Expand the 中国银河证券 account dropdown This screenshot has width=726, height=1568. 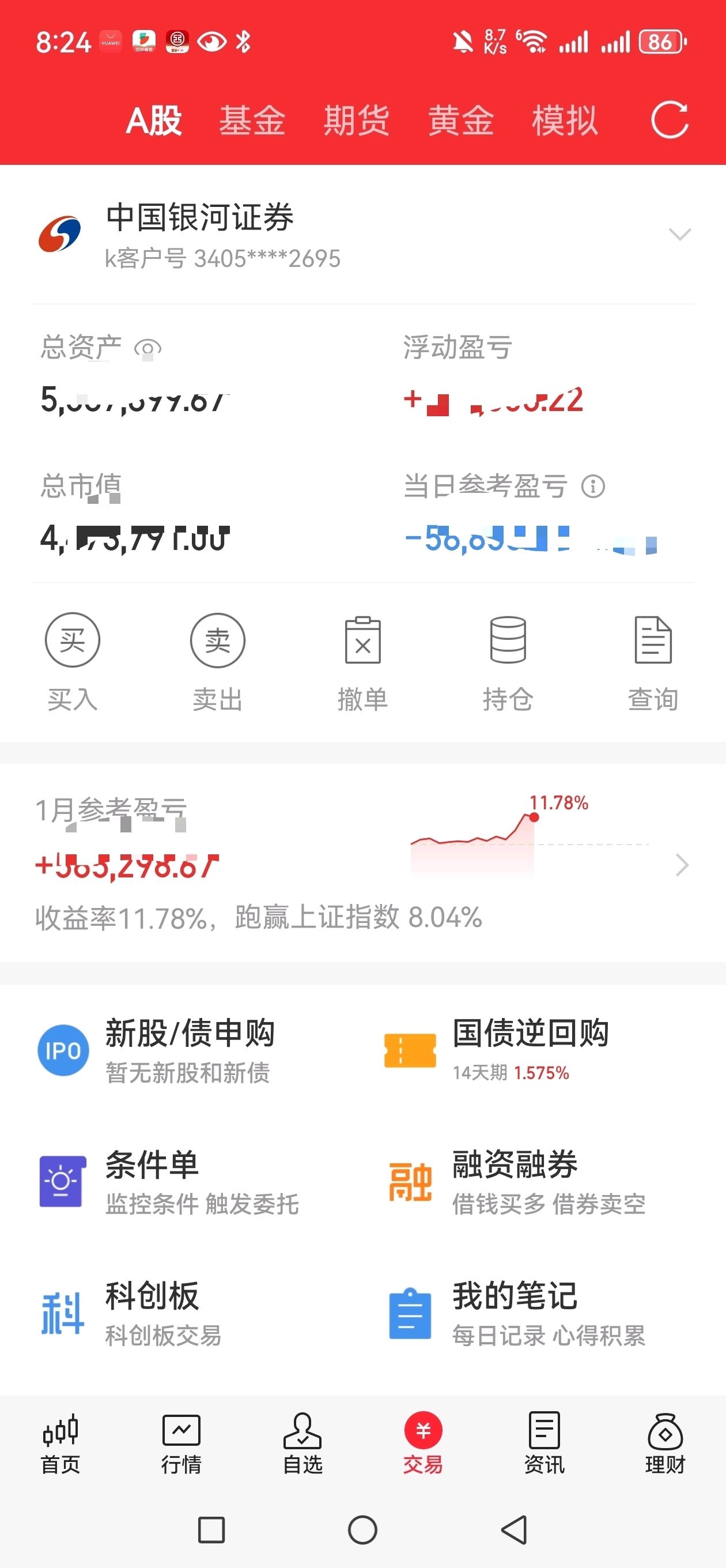pos(679,235)
